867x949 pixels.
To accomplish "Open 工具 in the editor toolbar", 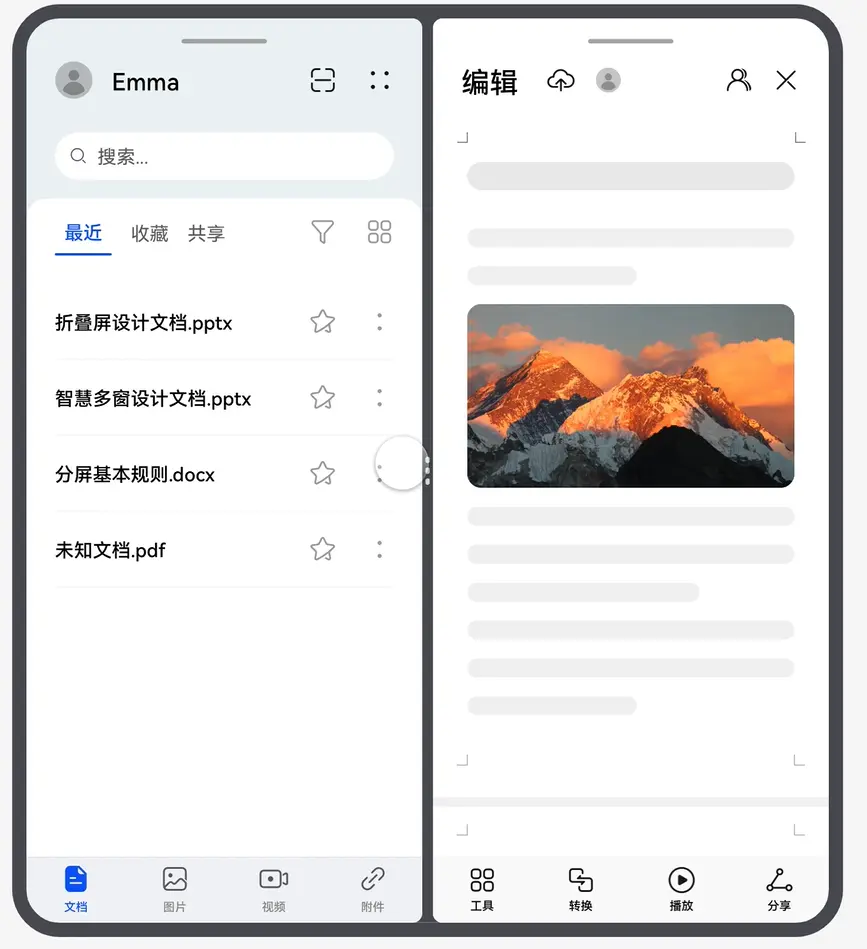I will pos(482,888).
